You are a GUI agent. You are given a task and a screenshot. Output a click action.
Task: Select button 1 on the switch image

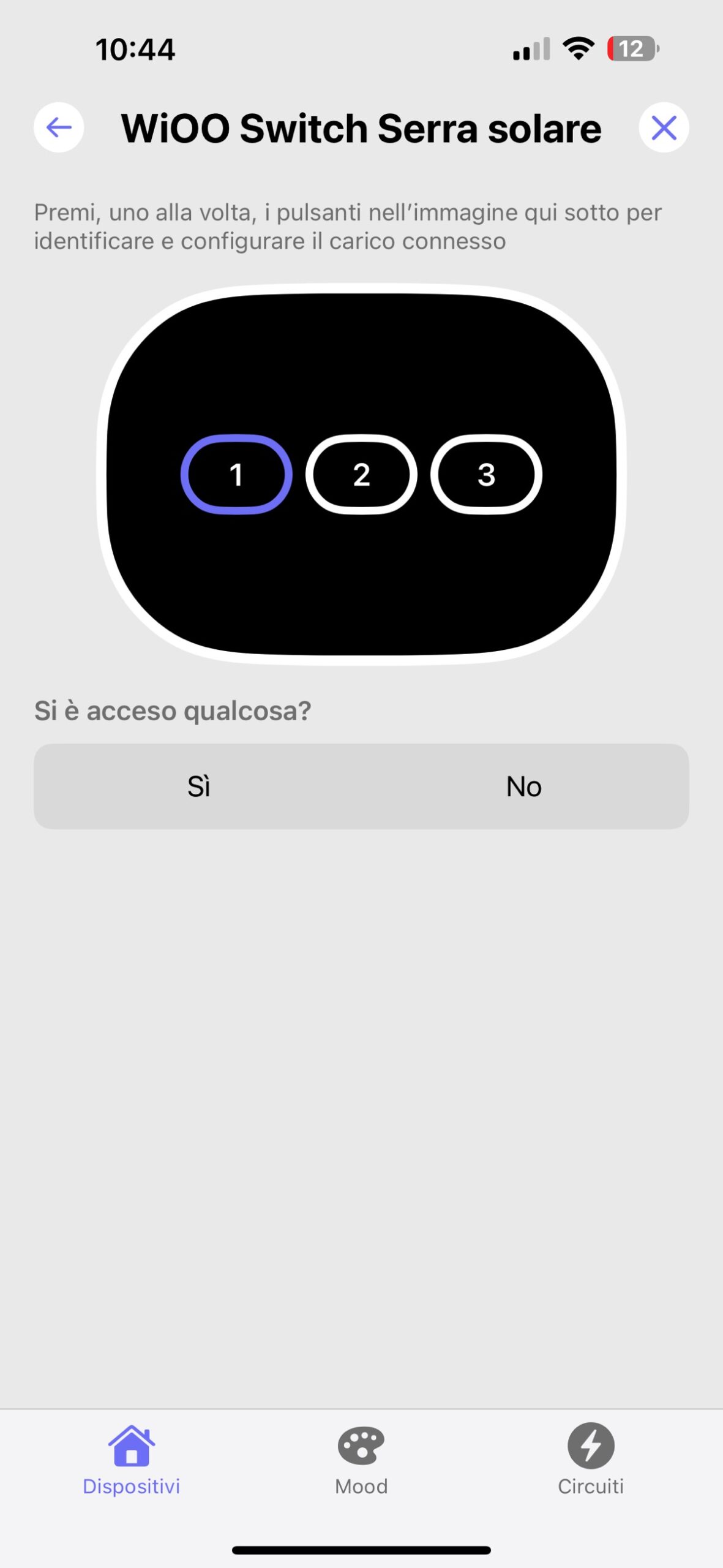(236, 475)
